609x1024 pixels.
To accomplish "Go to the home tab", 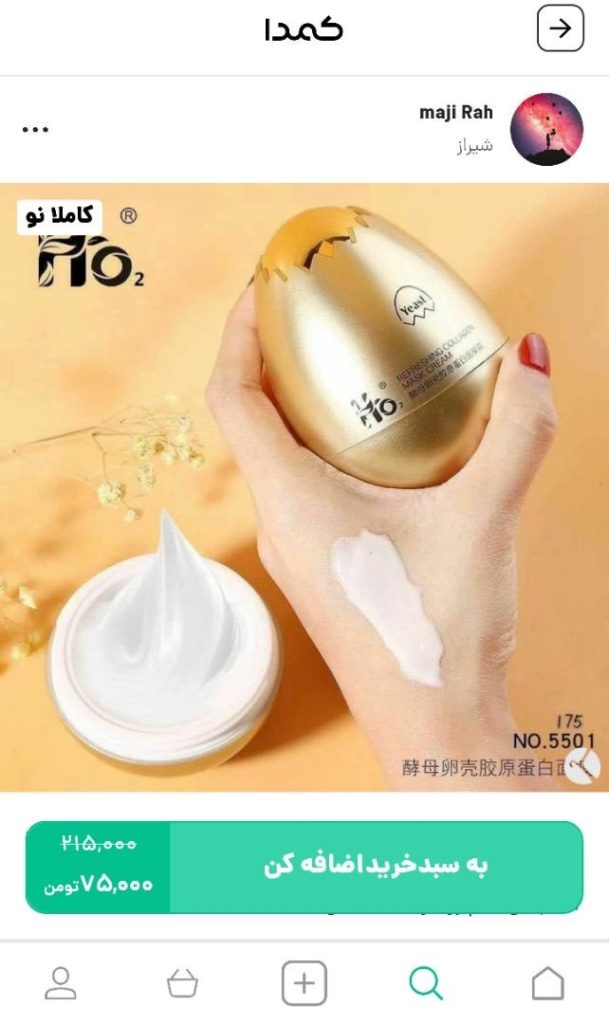I will [x=547, y=983].
